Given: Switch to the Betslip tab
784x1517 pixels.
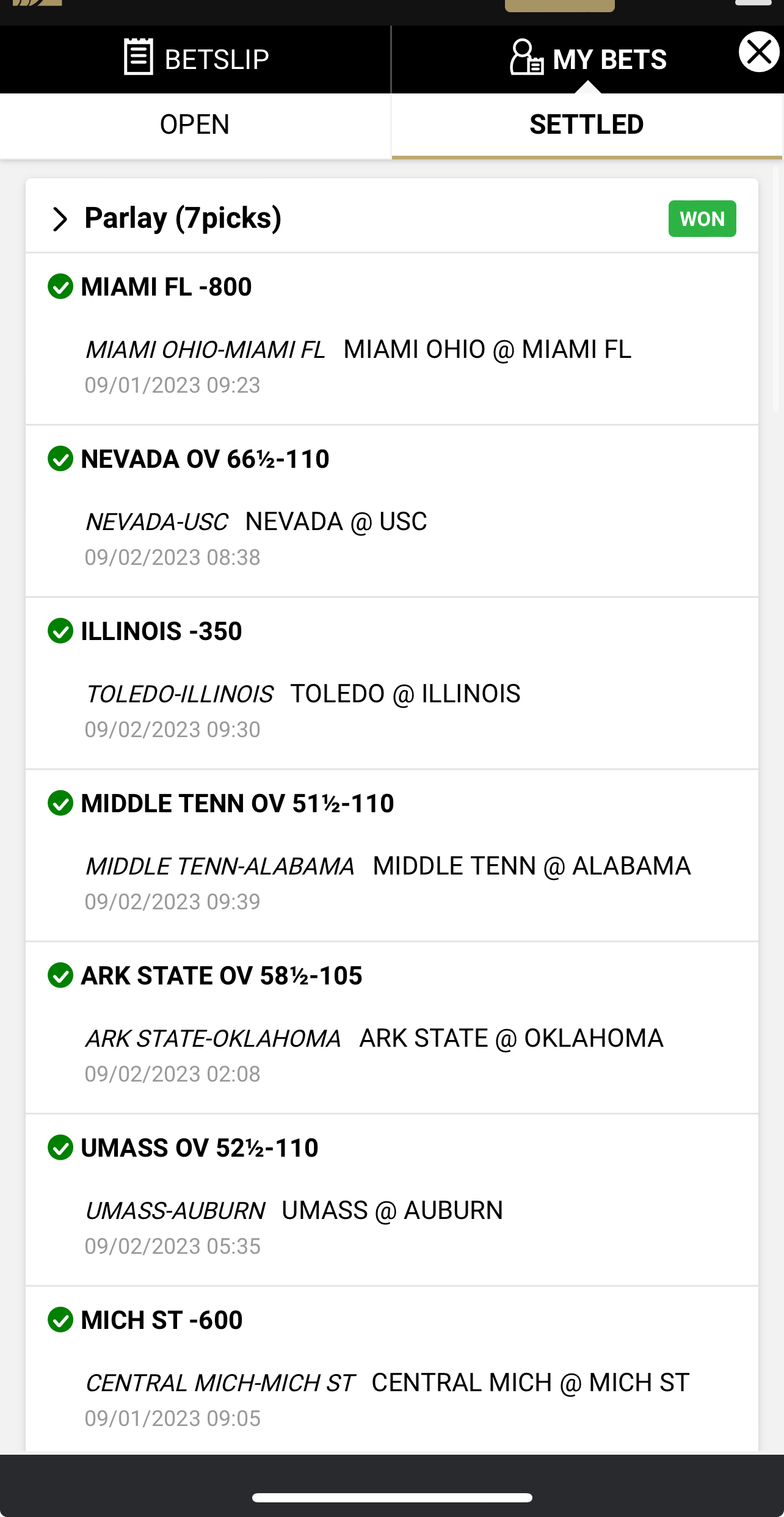Looking at the screenshot, I should point(195,59).
